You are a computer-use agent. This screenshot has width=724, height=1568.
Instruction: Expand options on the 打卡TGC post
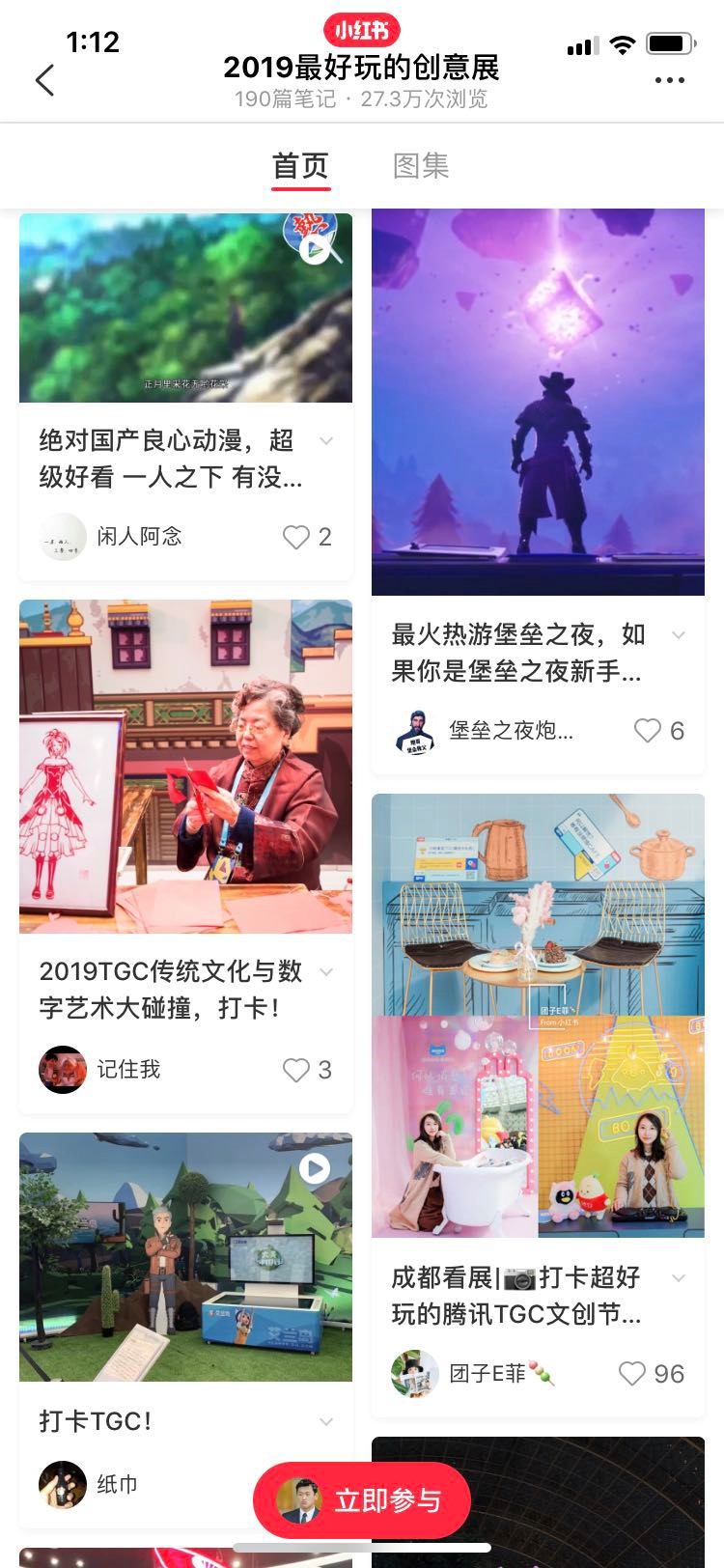[x=325, y=1421]
